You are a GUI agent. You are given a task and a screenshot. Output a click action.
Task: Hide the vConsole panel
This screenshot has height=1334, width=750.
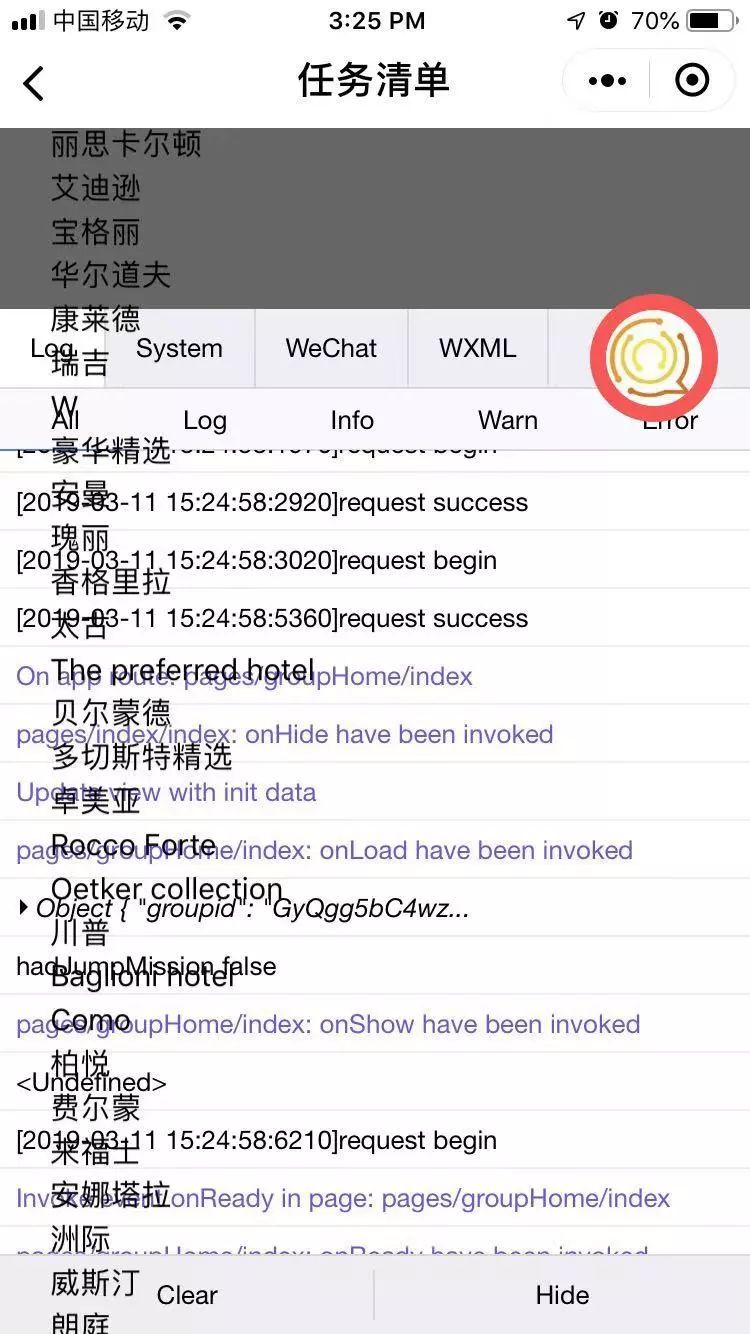coord(562,1295)
